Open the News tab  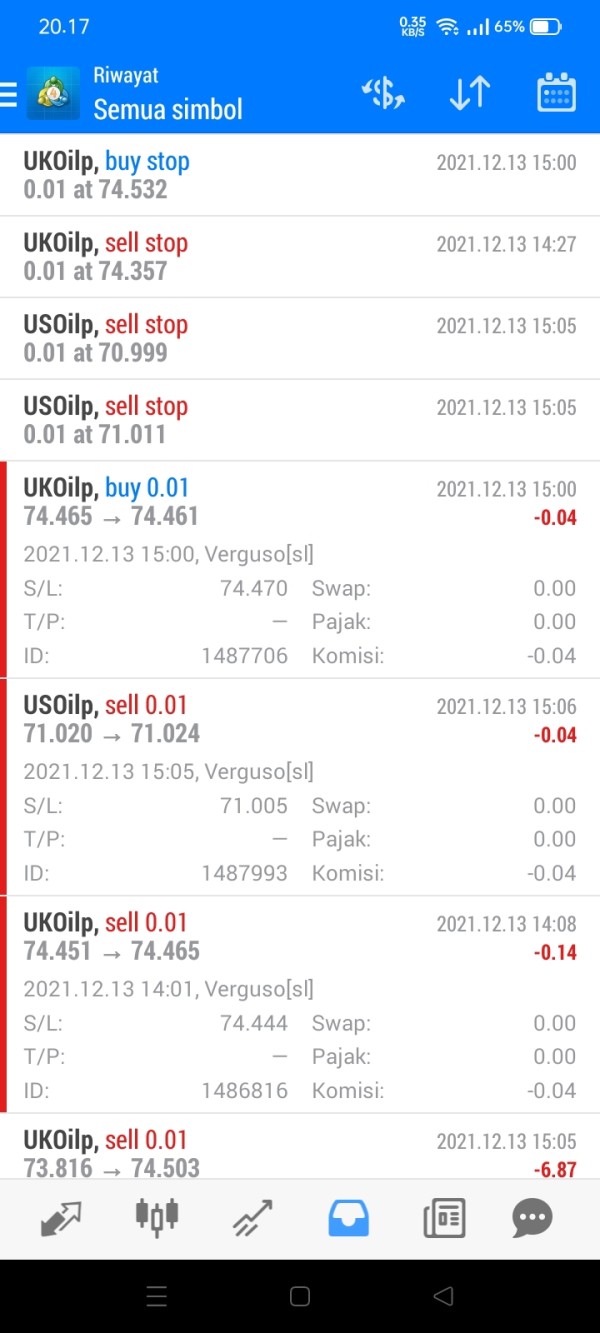pos(443,1218)
